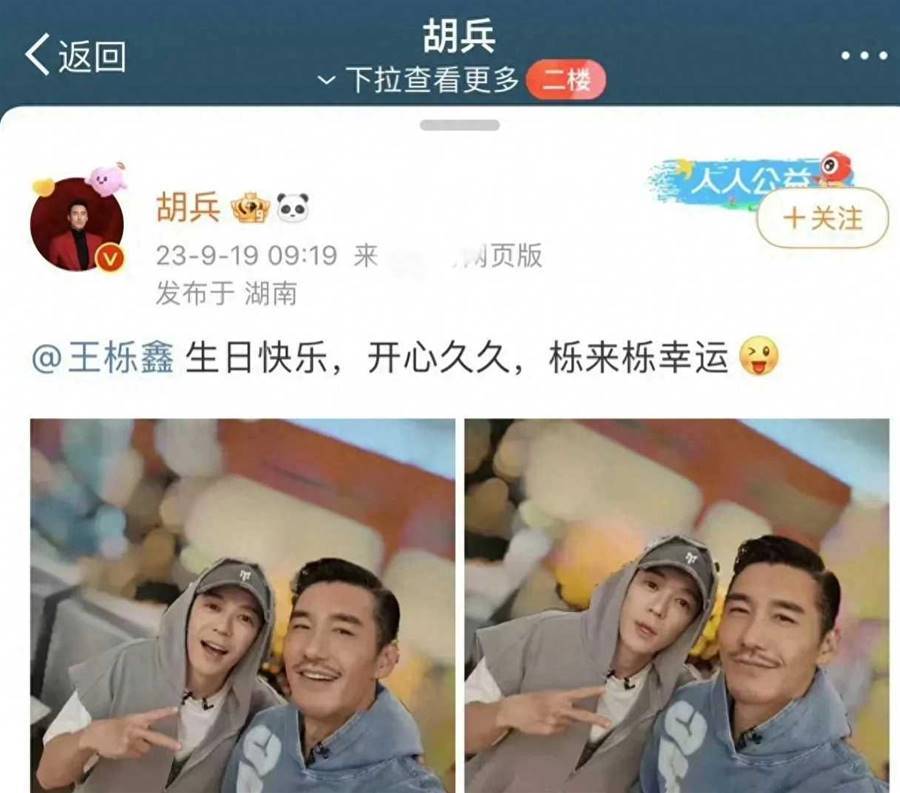
Task: Open the three-dot overflow menu
Action: [x=863, y=55]
